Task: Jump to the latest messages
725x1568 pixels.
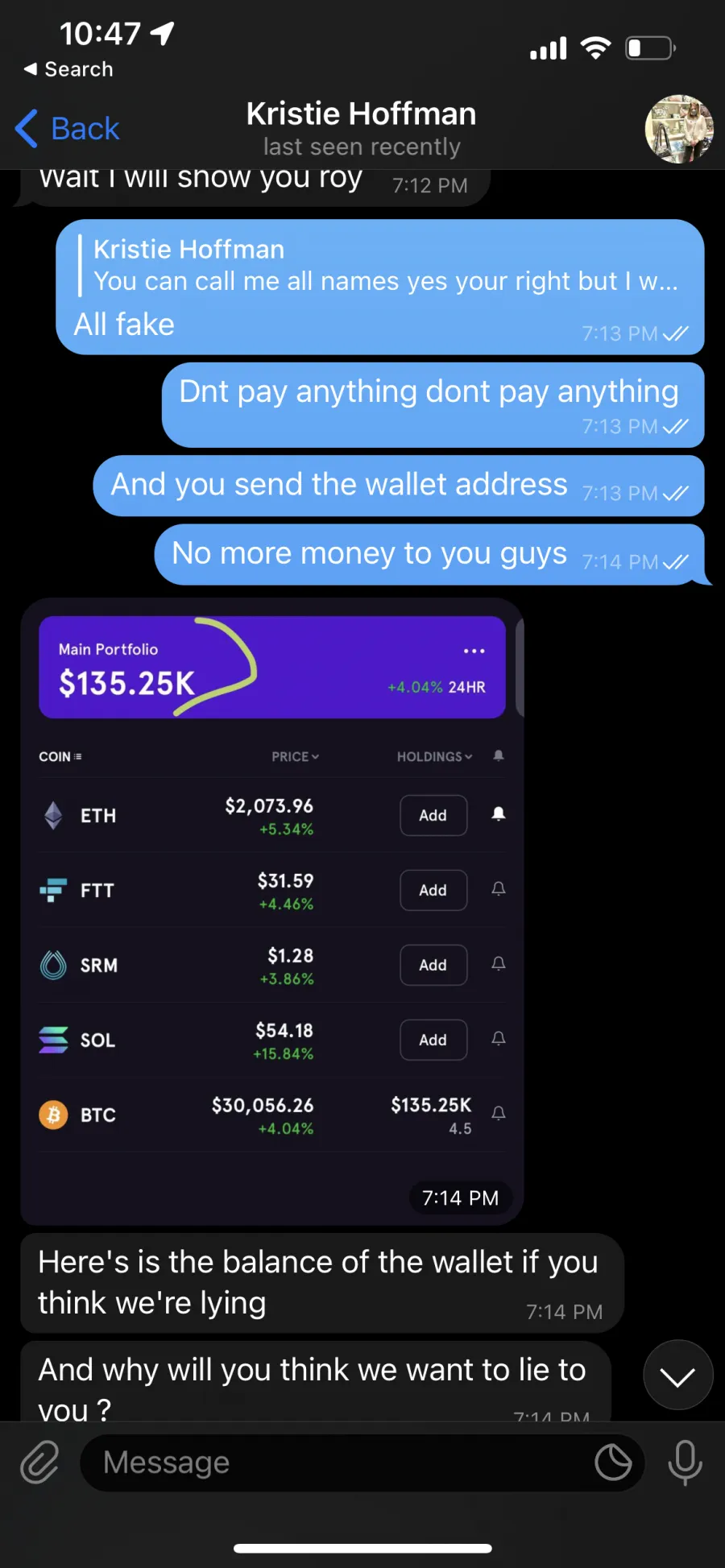Action: 678,1375
